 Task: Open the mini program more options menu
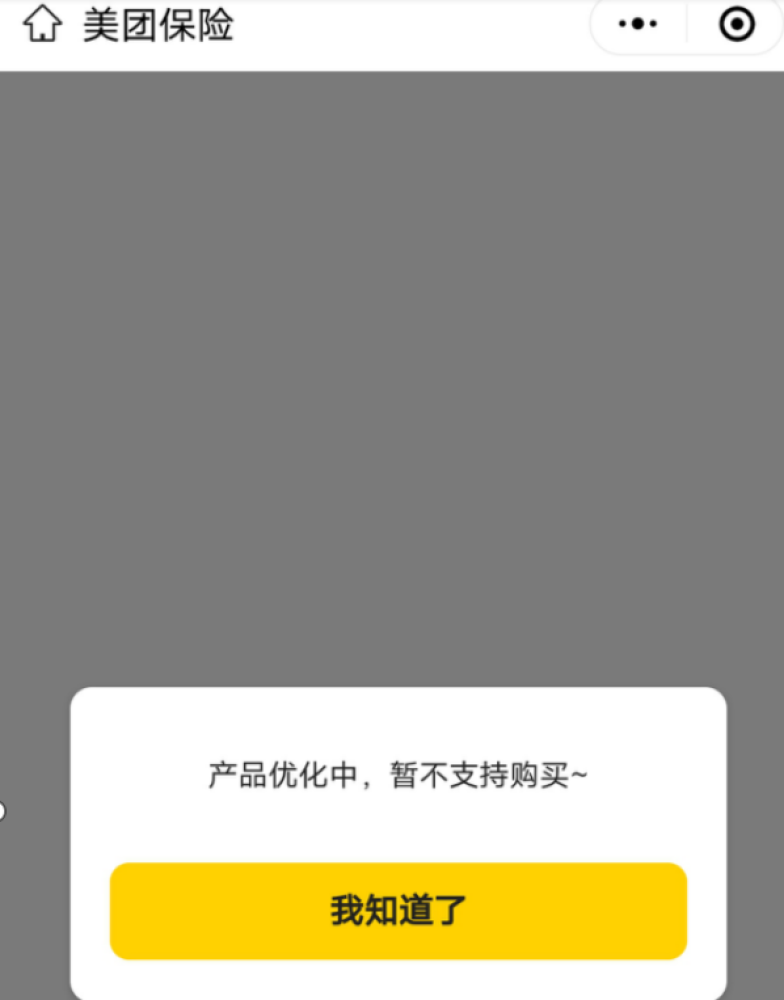pyautogui.click(x=638, y=24)
